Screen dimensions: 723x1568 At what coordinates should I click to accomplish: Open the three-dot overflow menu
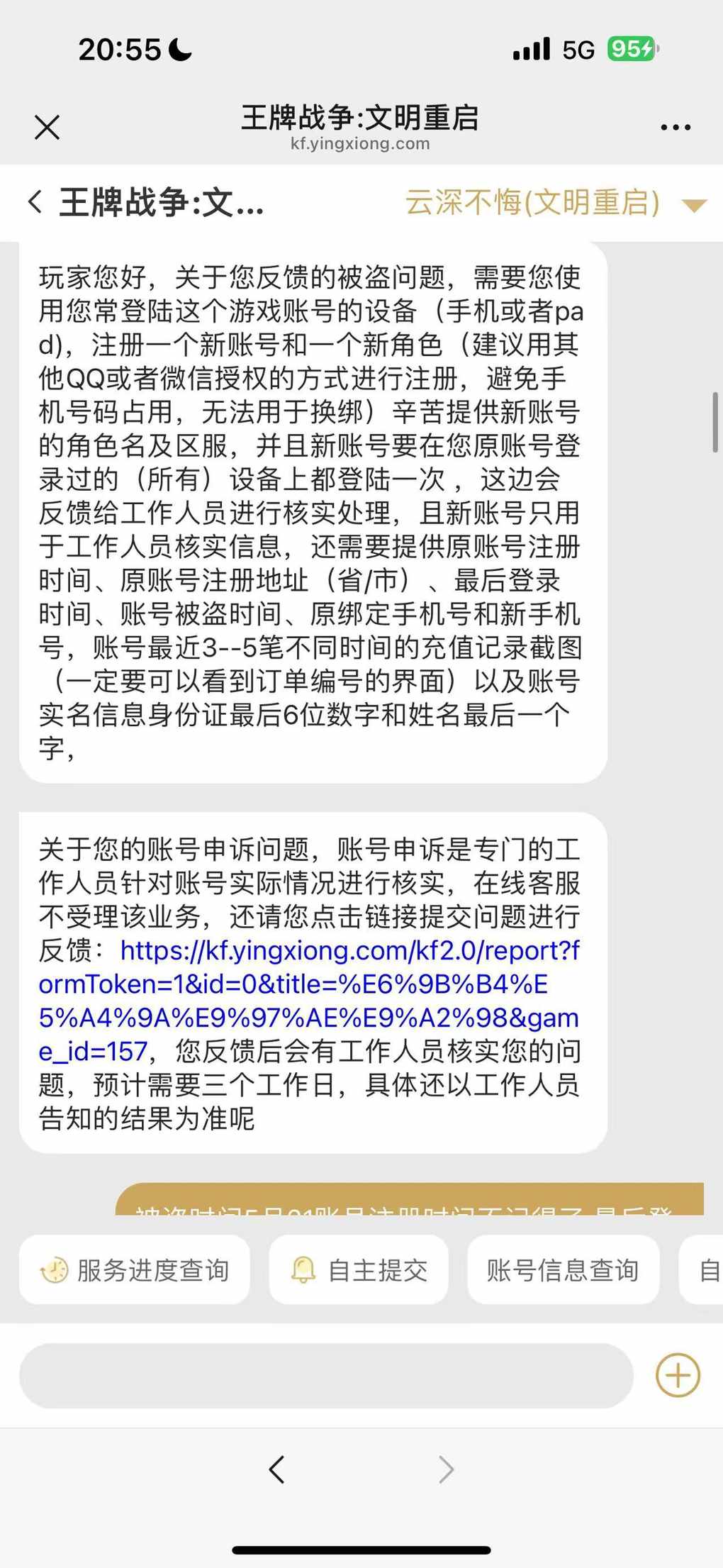click(675, 128)
